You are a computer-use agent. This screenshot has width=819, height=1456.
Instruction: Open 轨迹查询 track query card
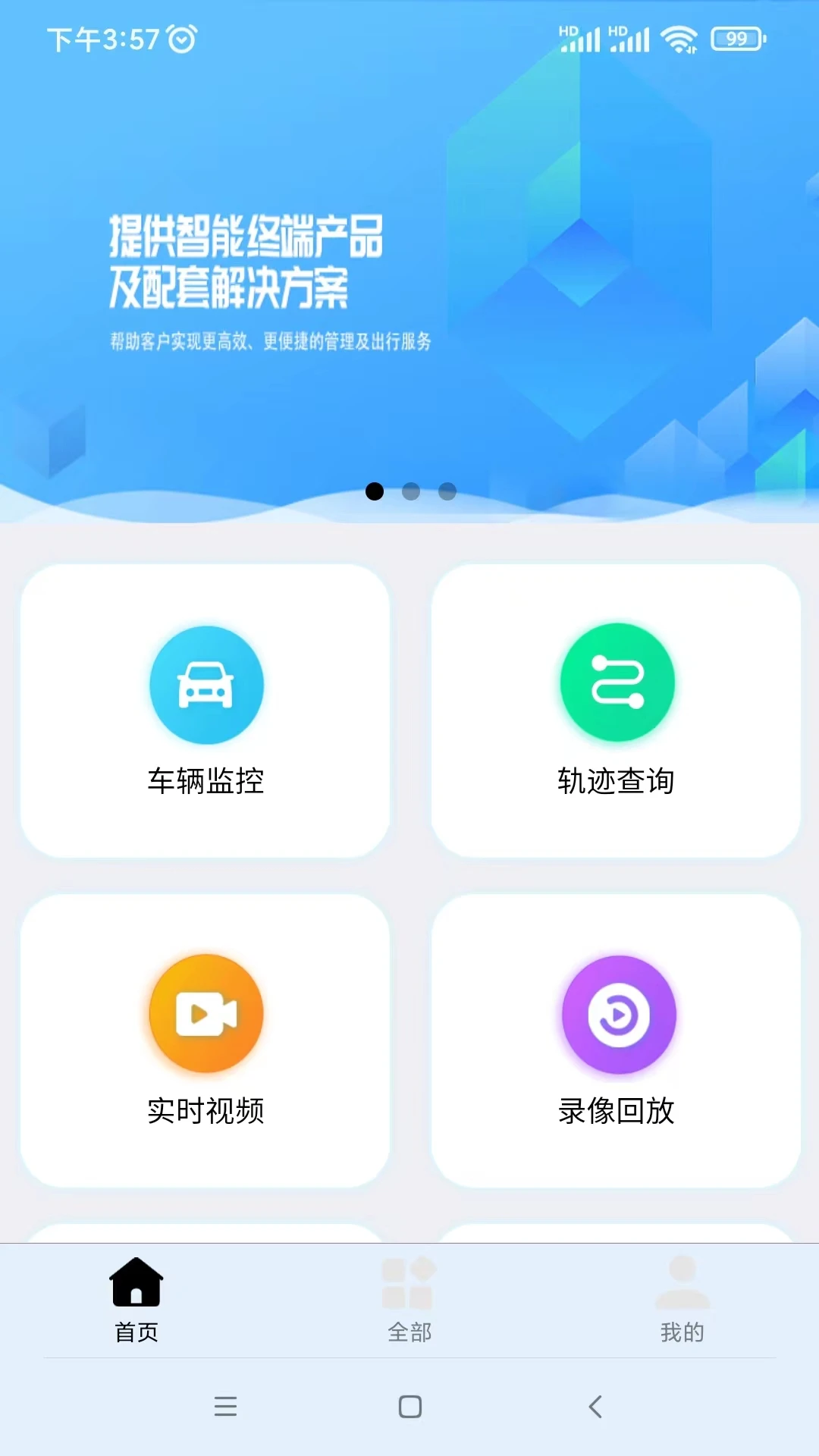(x=616, y=711)
